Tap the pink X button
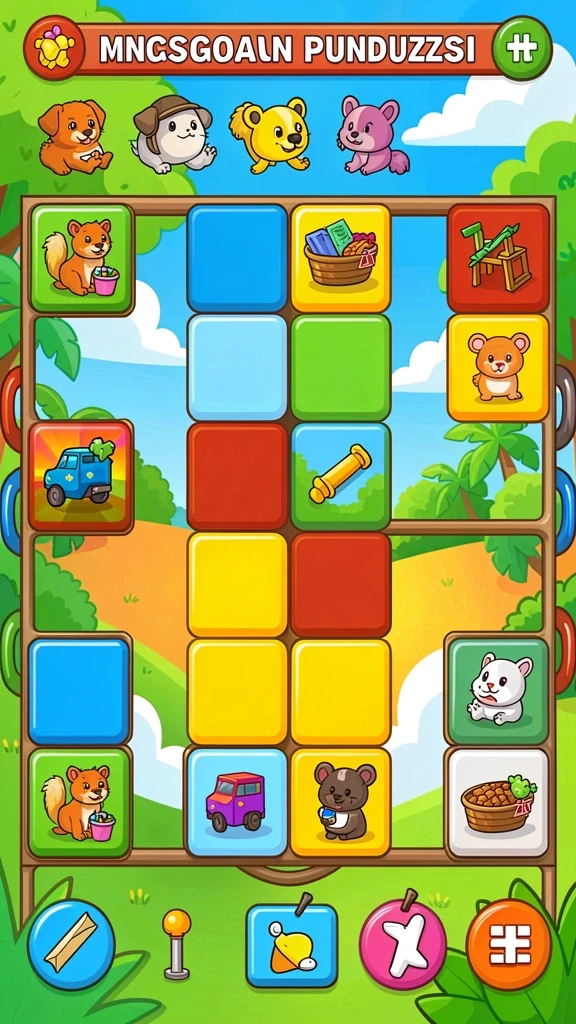Viewport: 576px width, 1024px height. click(403, 944)
